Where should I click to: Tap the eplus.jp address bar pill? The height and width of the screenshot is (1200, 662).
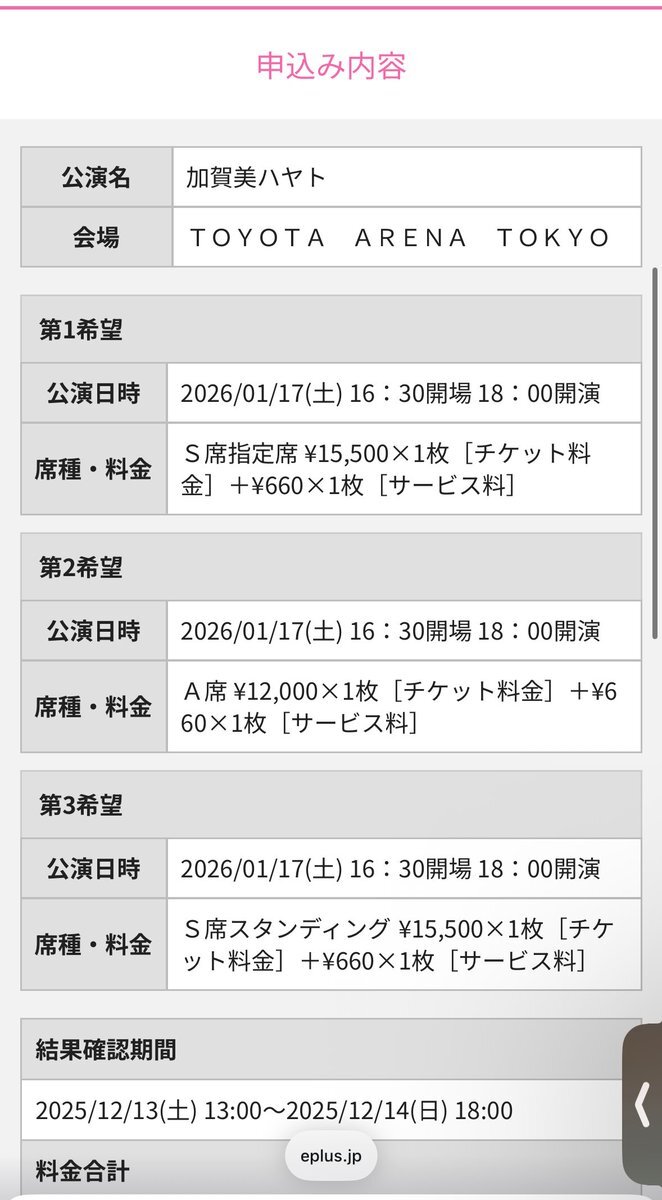330,1157
